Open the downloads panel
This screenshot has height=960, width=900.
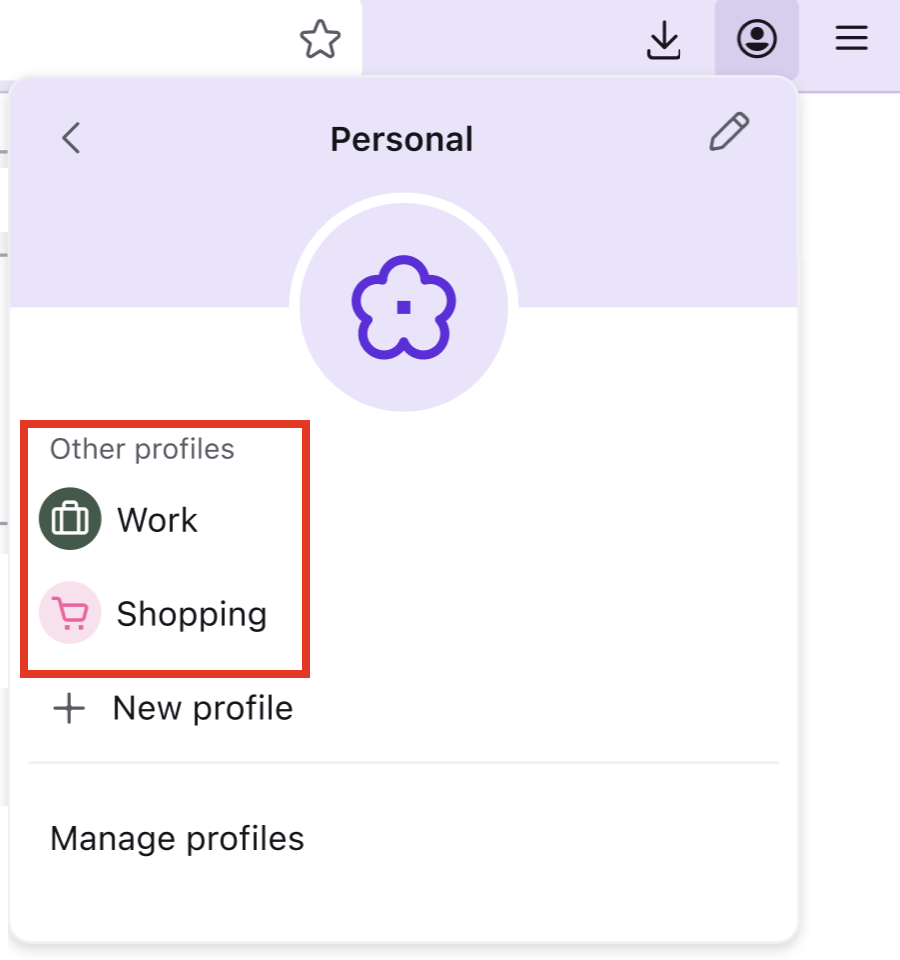click(663, 40)
